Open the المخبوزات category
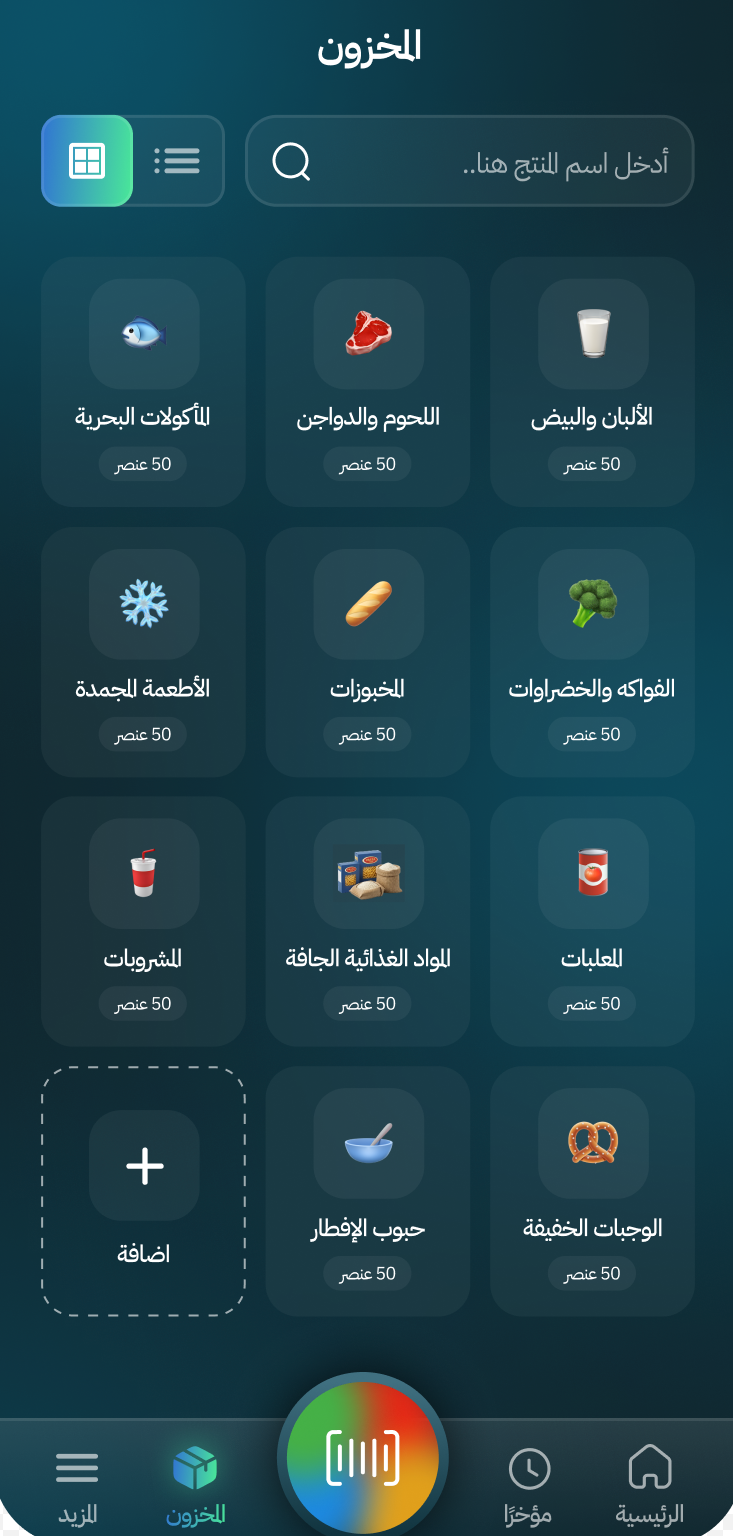 pos(368,651)
